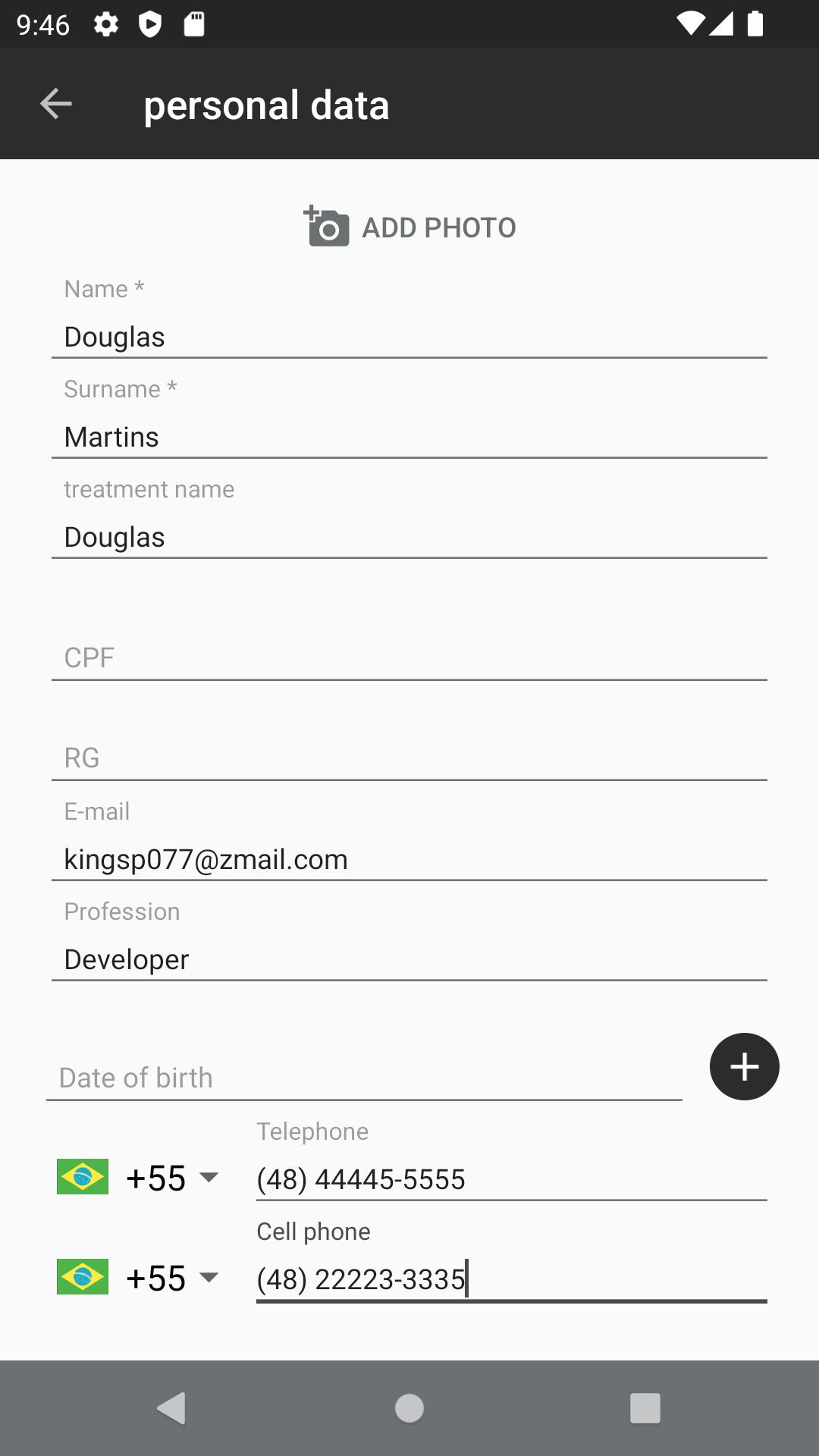
Task: Open recent apps from the navigation bar
Action: tap(645, 1408)
